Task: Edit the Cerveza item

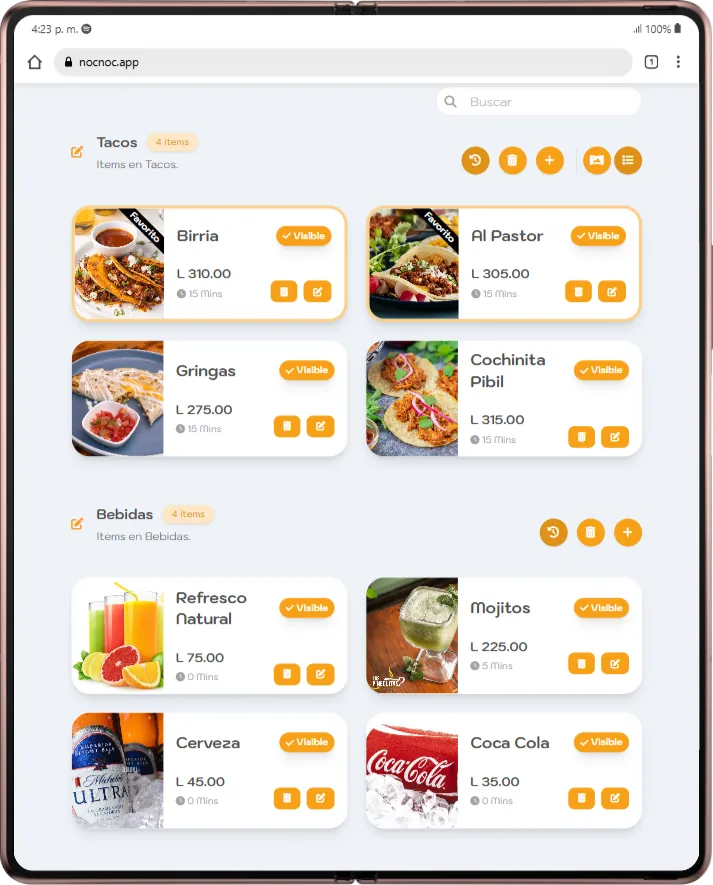Action: click(320, 798)
